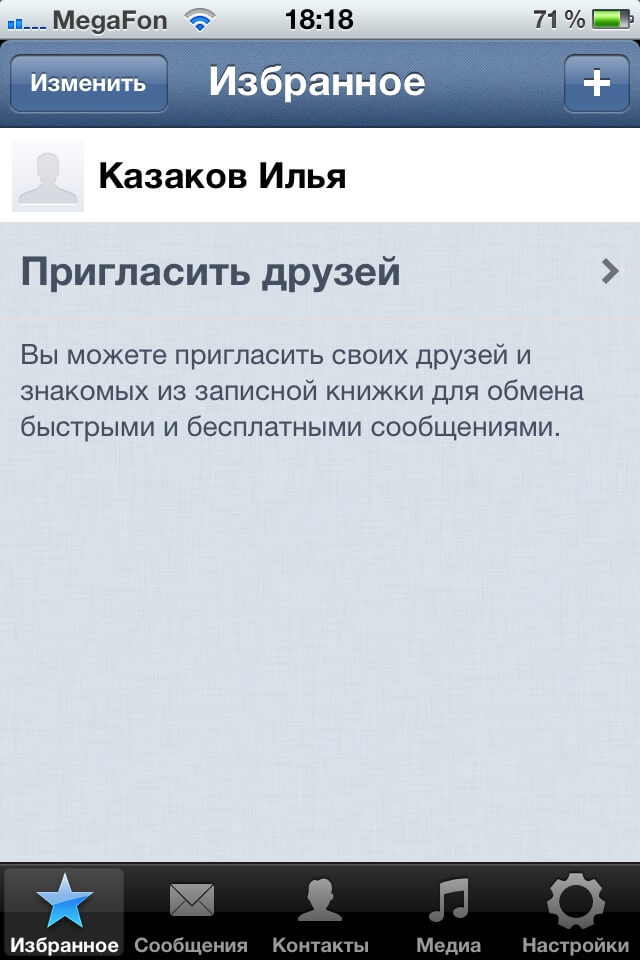
Task: Select the Избранное tab
Action: point(64,912)
